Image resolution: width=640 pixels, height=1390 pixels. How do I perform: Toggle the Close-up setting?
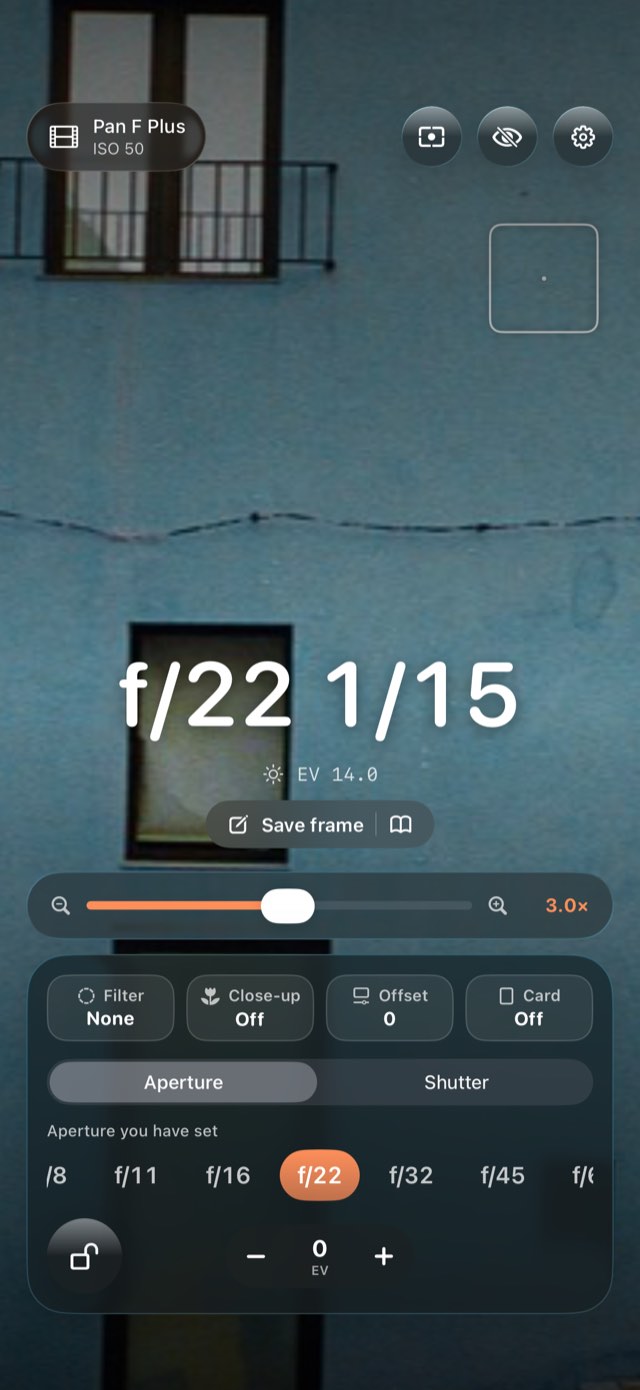(250, 1008)
